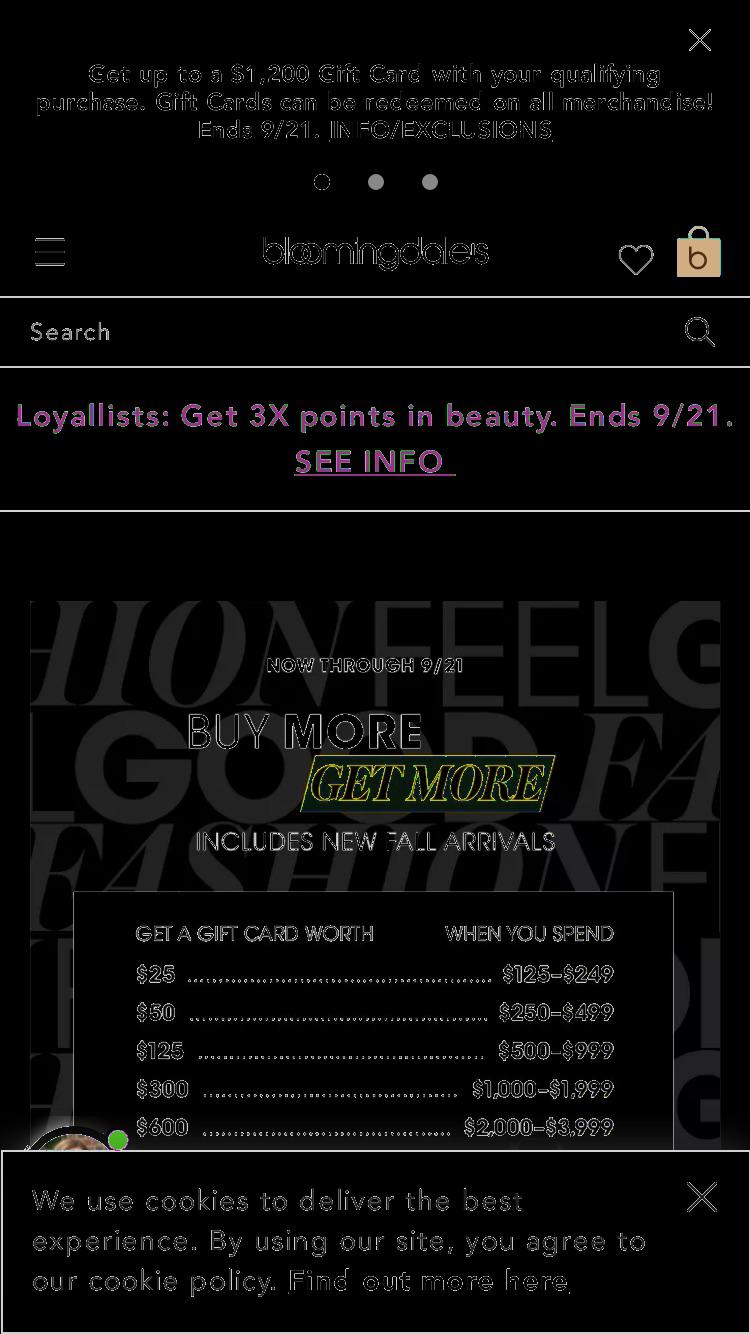This screenshot has height=1334, width=750.
Task: Open the cookie policy link
Action: 429,1281
